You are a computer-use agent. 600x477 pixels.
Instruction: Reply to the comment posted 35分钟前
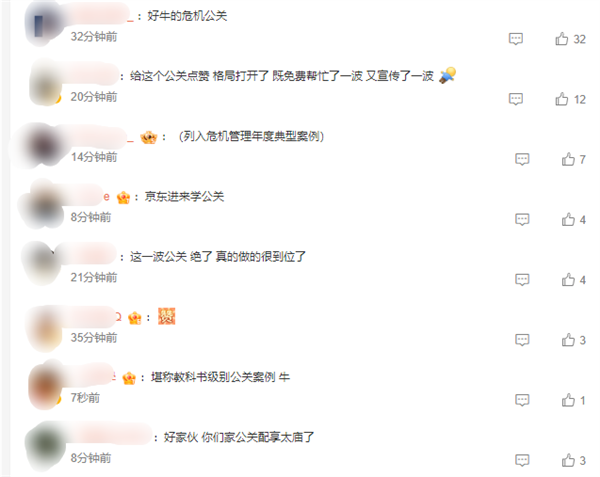point(521,340)
